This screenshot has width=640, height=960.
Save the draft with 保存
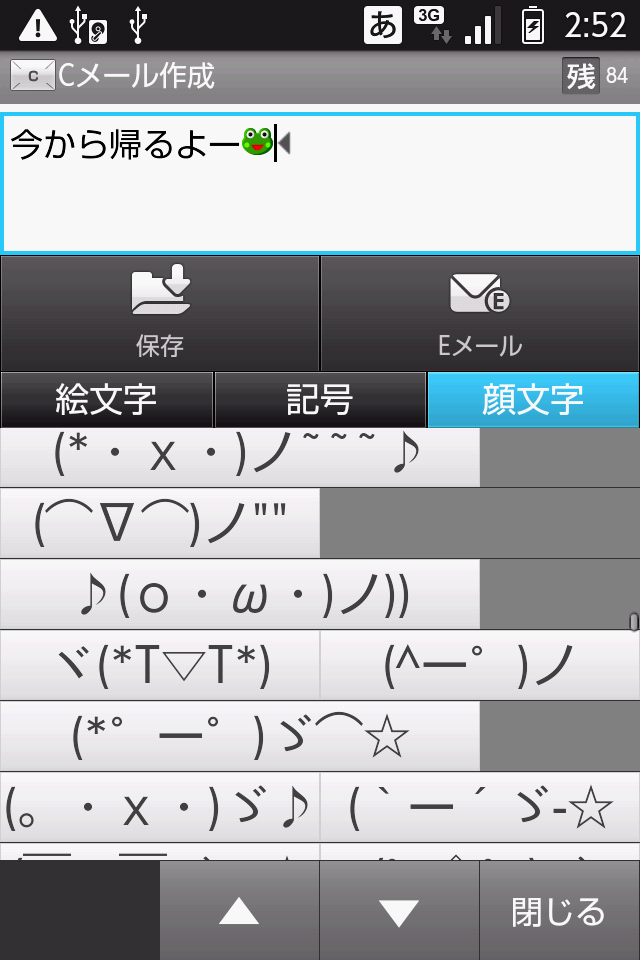(160, 313)
